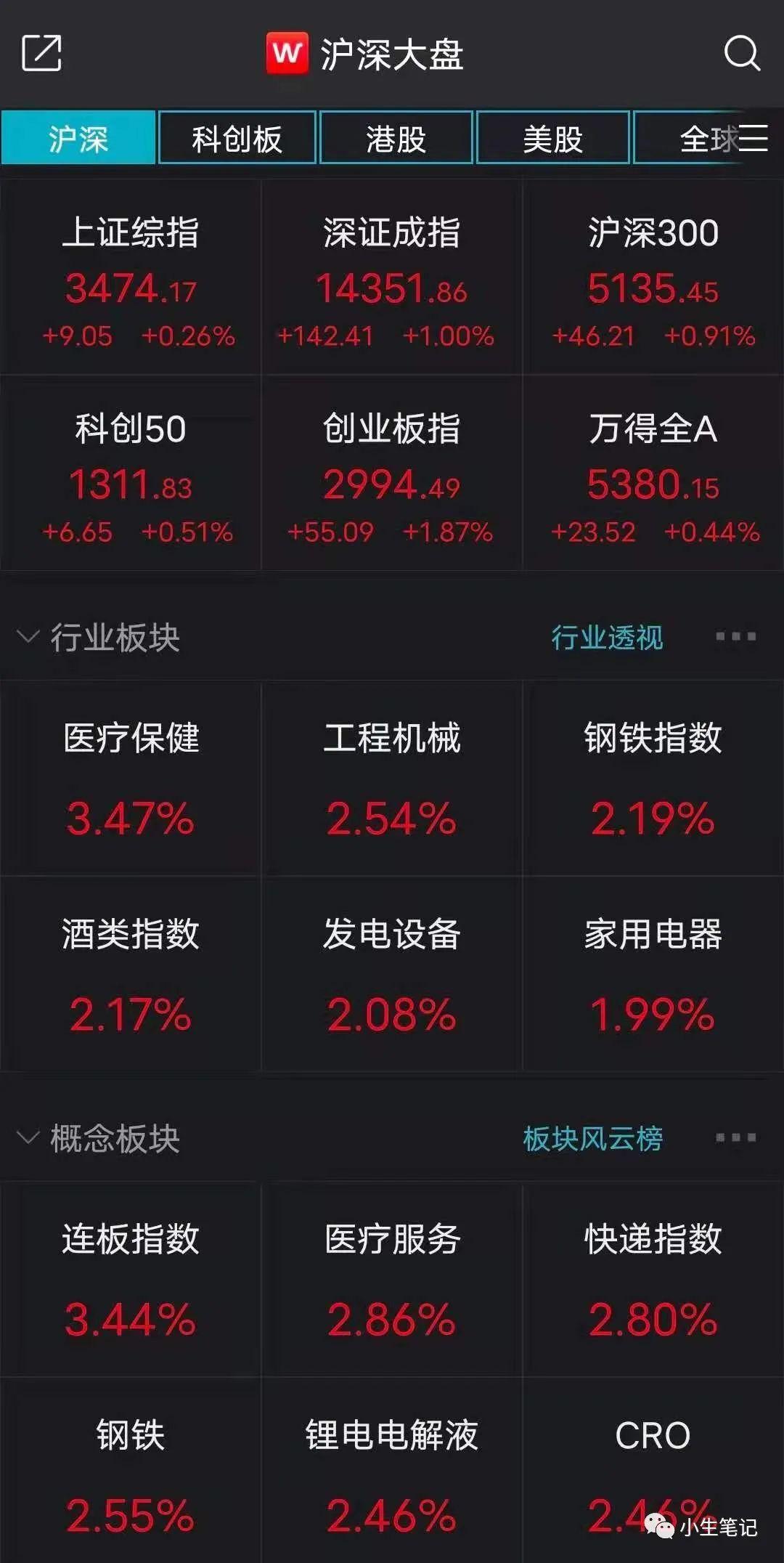Switch to the 港股 tab

click(x=396, y=138)
